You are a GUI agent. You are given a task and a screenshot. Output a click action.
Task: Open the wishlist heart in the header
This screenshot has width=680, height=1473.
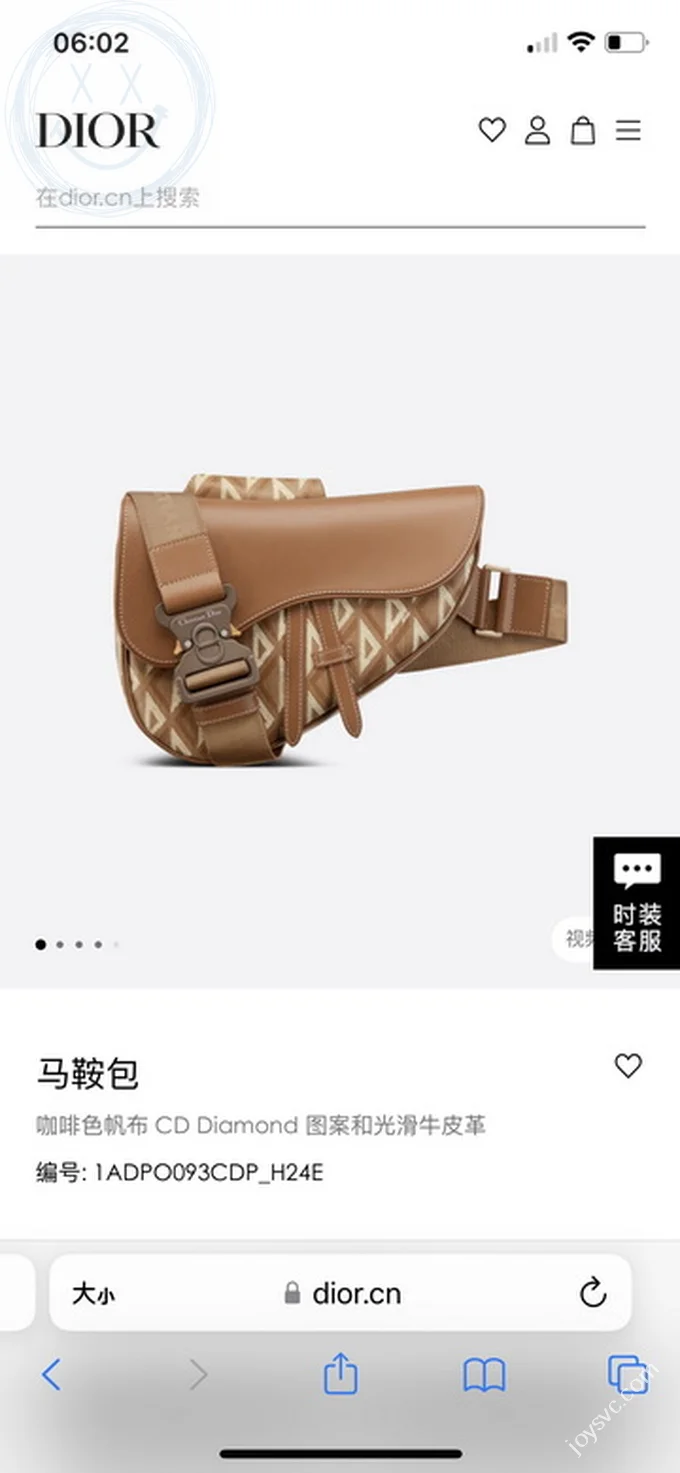tap(492, 130)
